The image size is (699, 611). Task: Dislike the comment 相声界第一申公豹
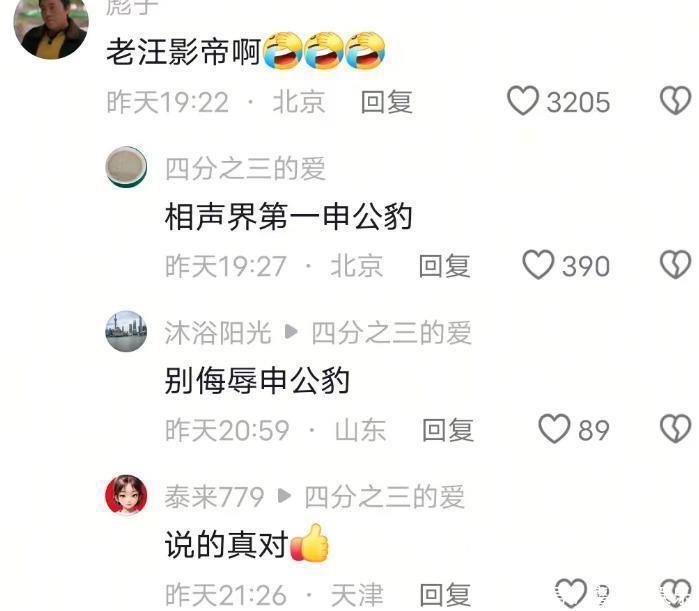tap(677, 265)
